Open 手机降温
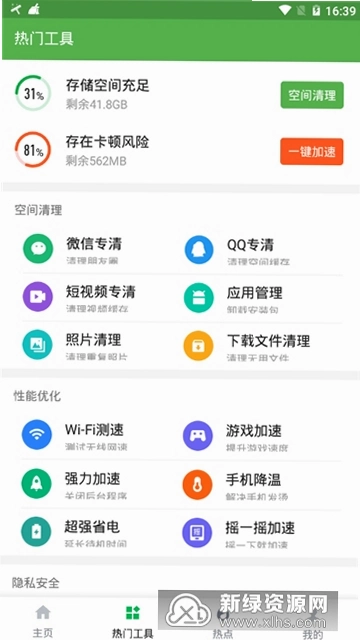 click(x=261, y=484)
